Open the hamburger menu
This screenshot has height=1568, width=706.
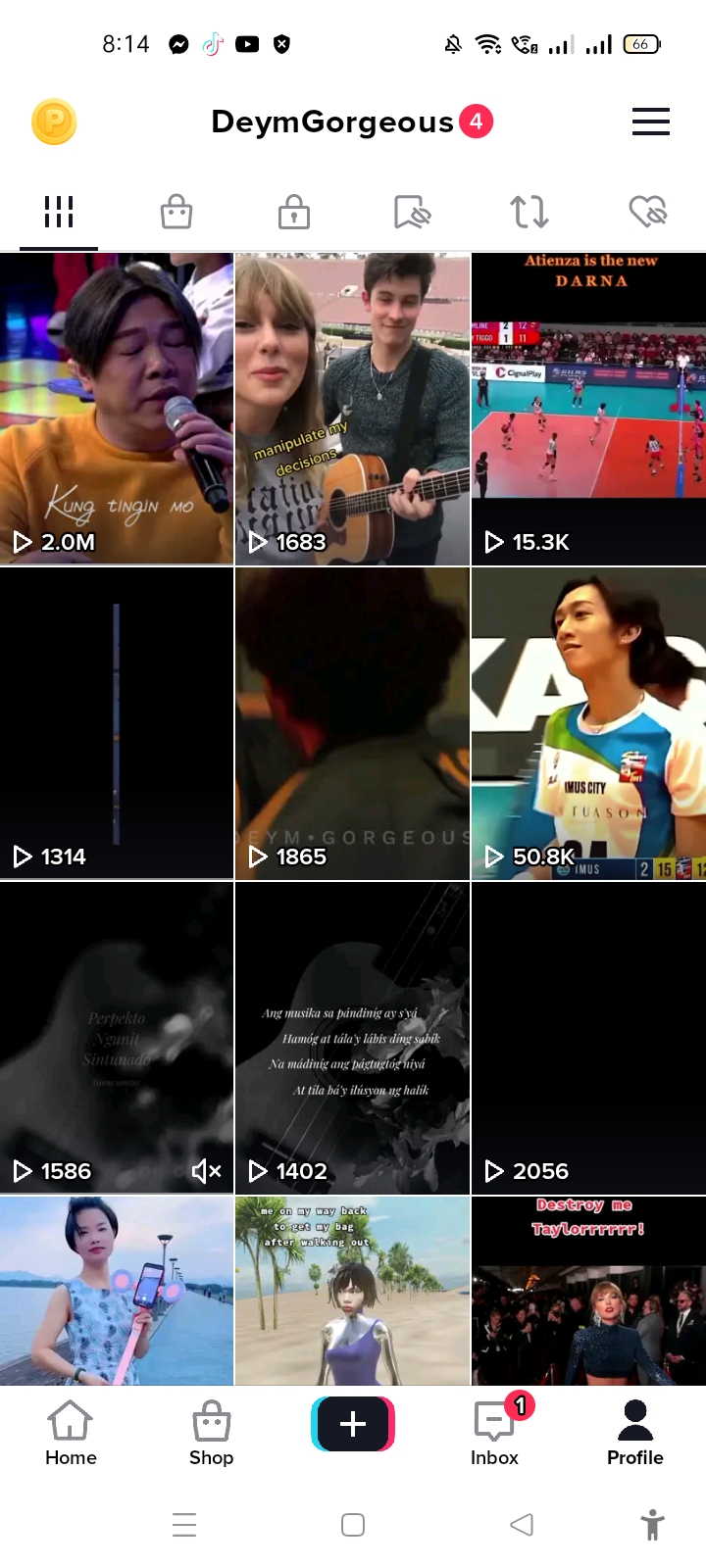click(x=650, y=122)
